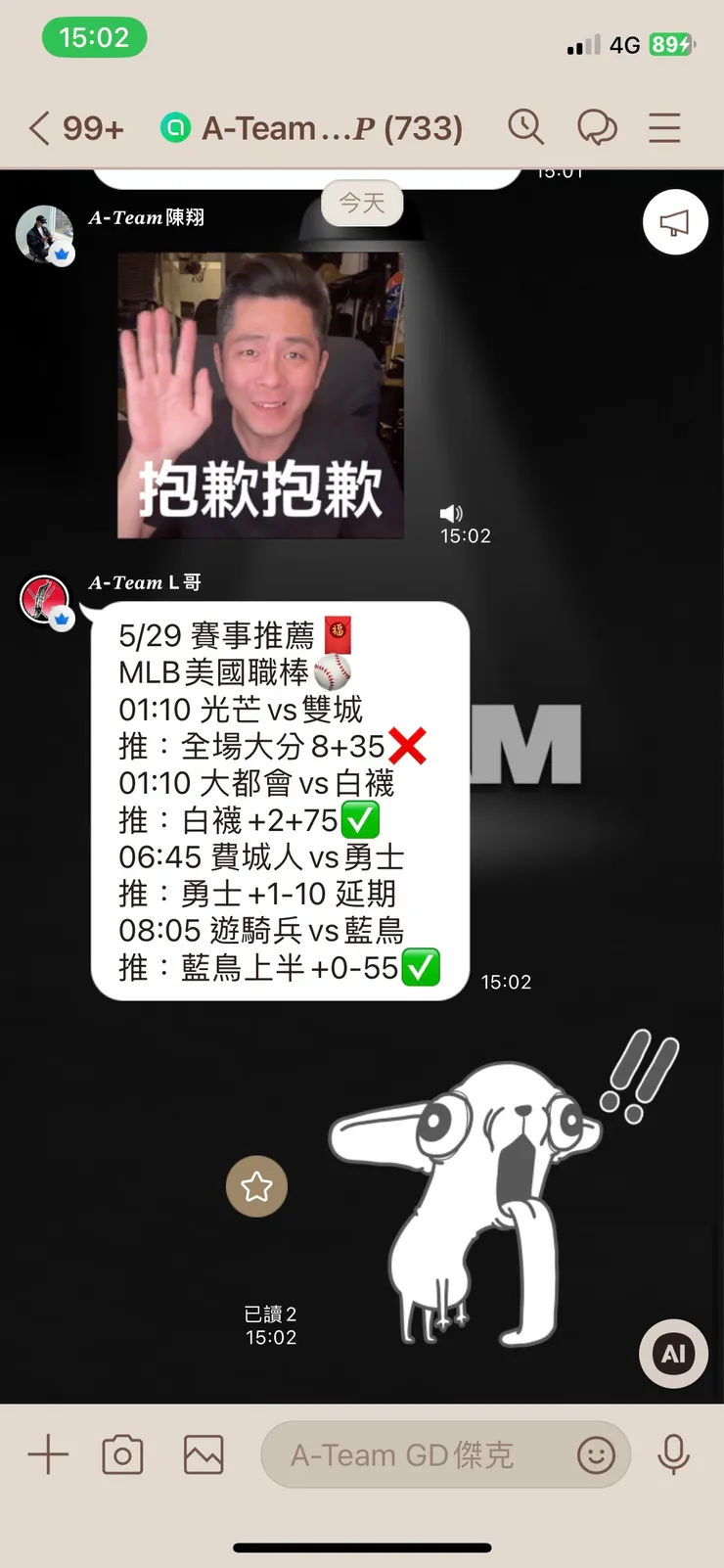Tap the message input field A-Team GD 傑克
Image resolution: width=724 pixels, height=1568 pixels.
[401, 1454]
